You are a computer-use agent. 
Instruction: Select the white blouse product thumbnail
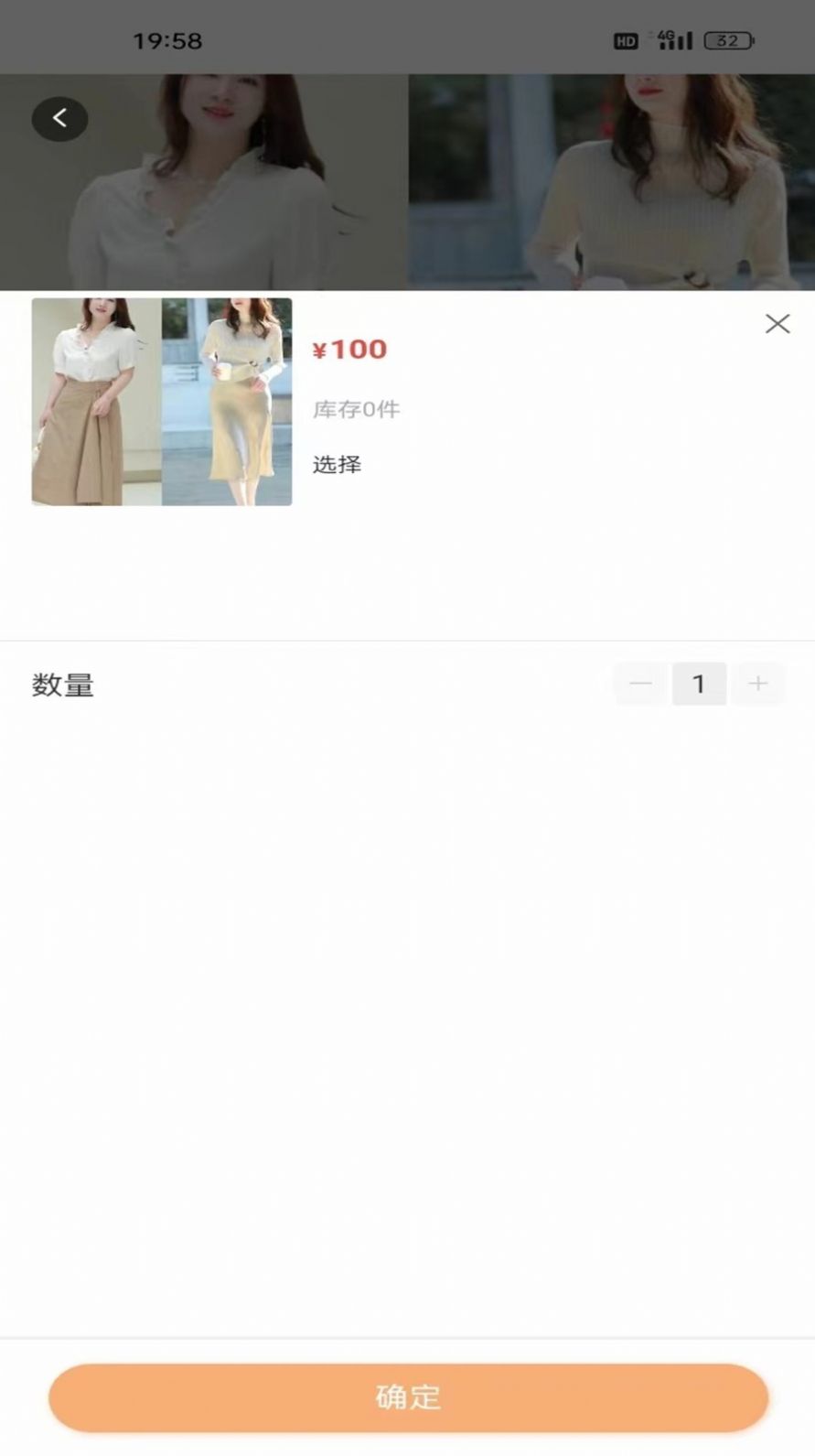pyautogui.click(x=94, y=402)
